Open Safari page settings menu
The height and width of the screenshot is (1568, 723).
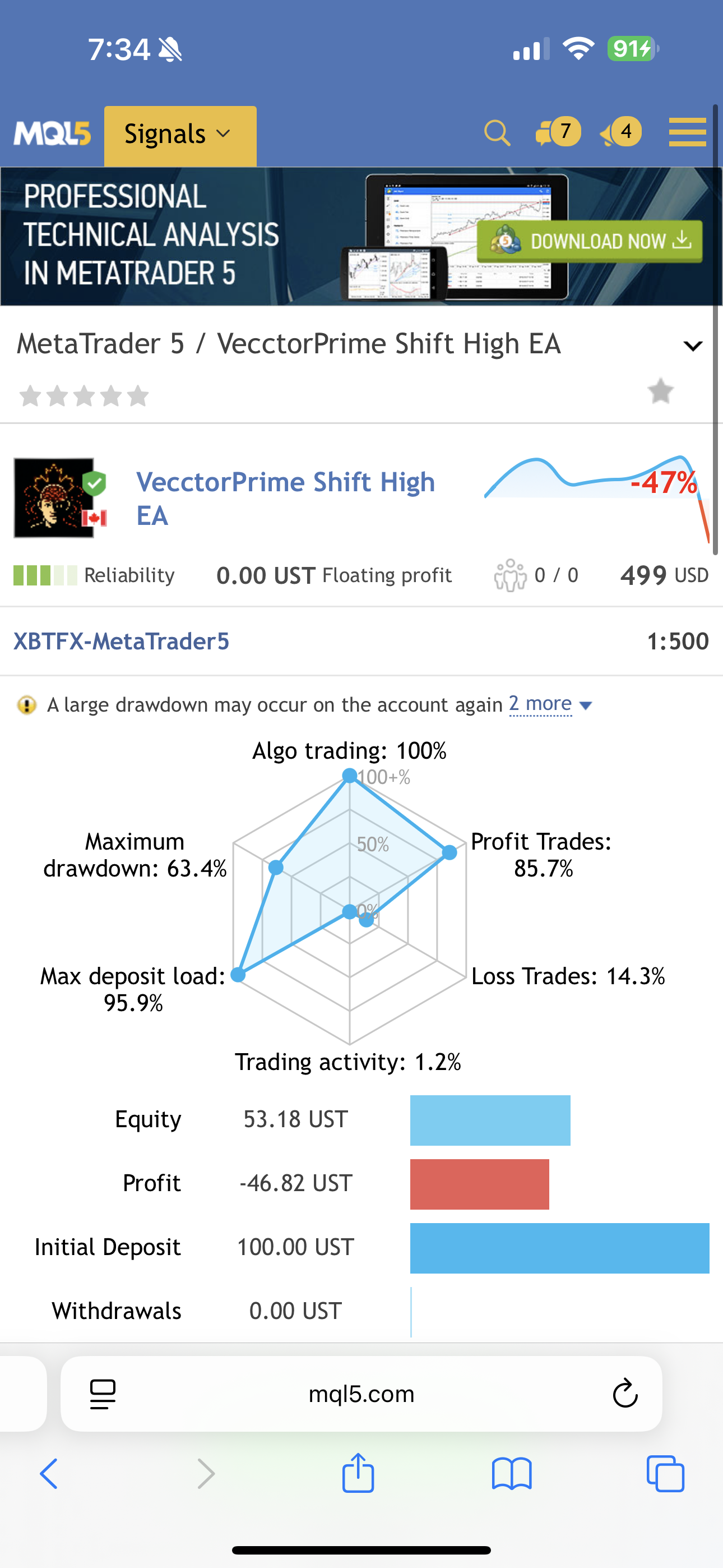[102, 1393]
